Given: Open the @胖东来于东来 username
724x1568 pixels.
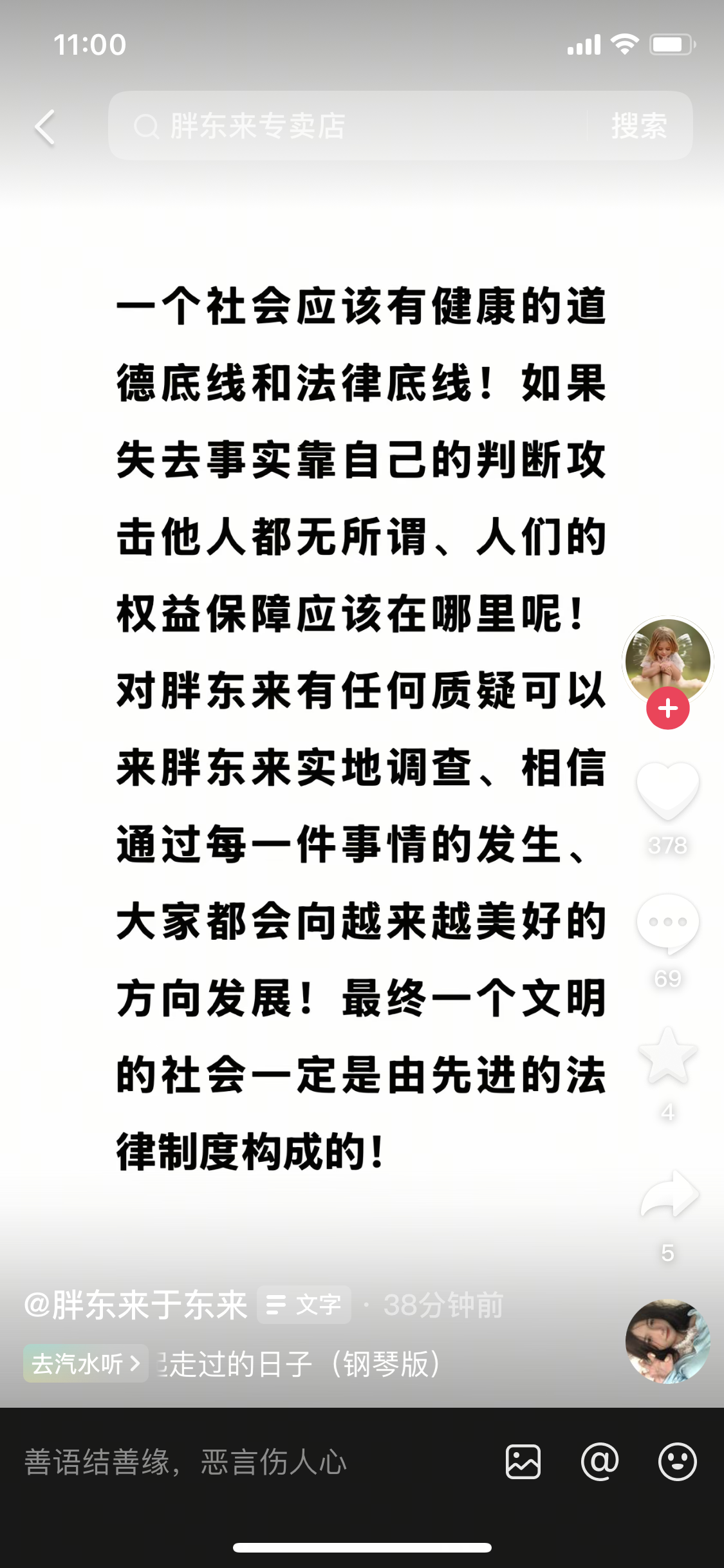Looking at the screenshot, I should click(136, 1305).
